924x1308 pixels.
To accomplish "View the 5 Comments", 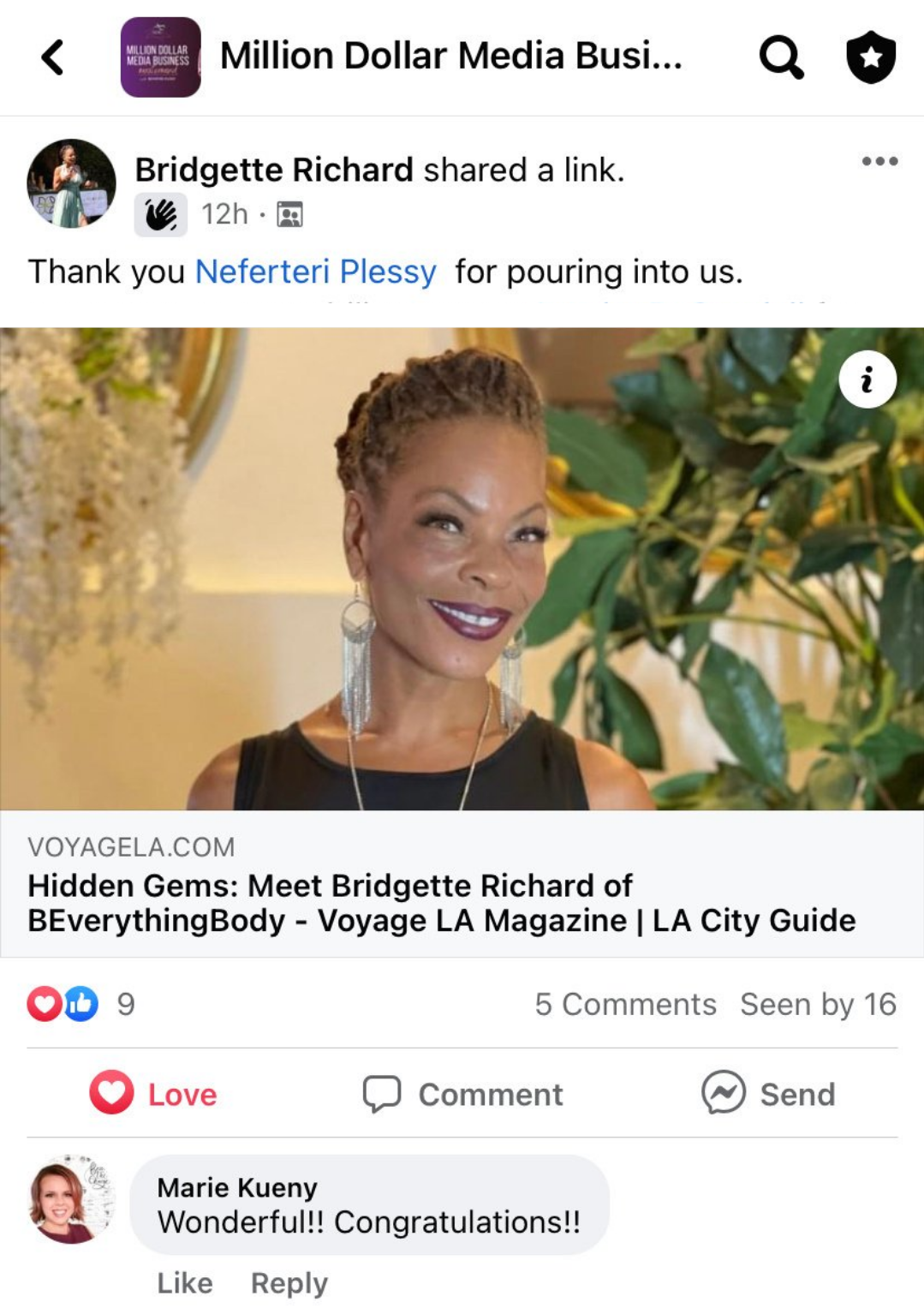I will 625,1004.
